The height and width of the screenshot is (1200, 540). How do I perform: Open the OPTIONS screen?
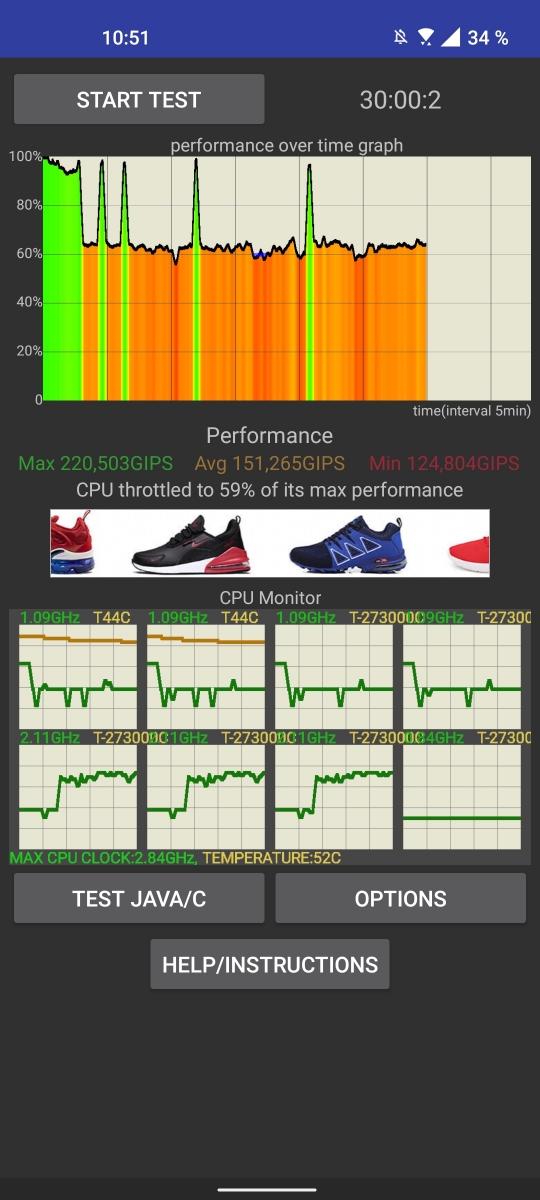point(400,898)
